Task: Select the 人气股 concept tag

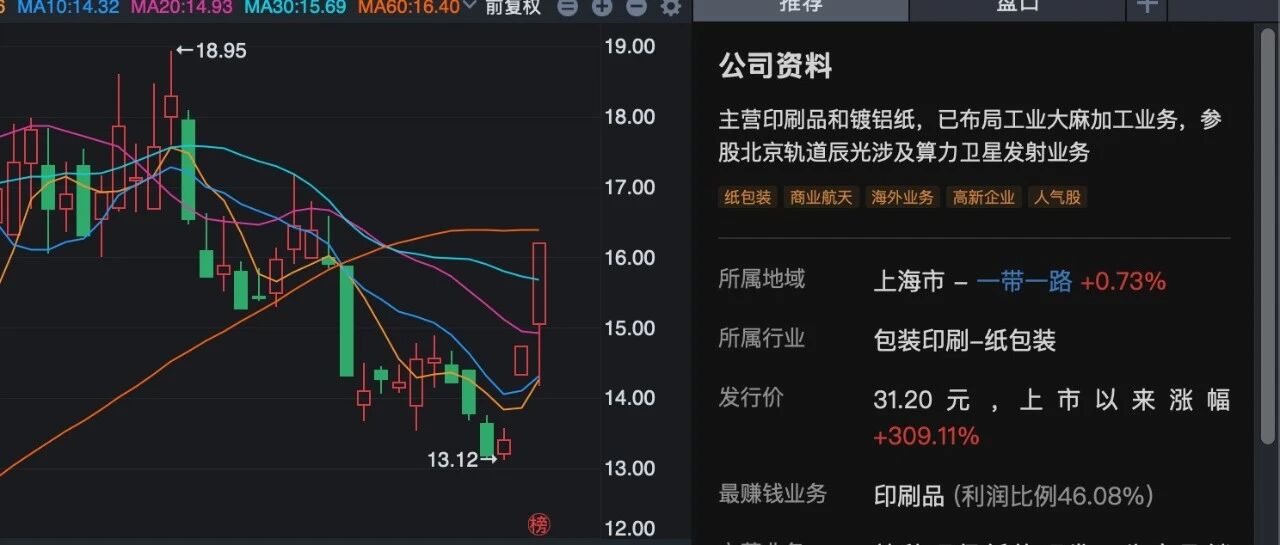Action: click(x=1058, y=197)
